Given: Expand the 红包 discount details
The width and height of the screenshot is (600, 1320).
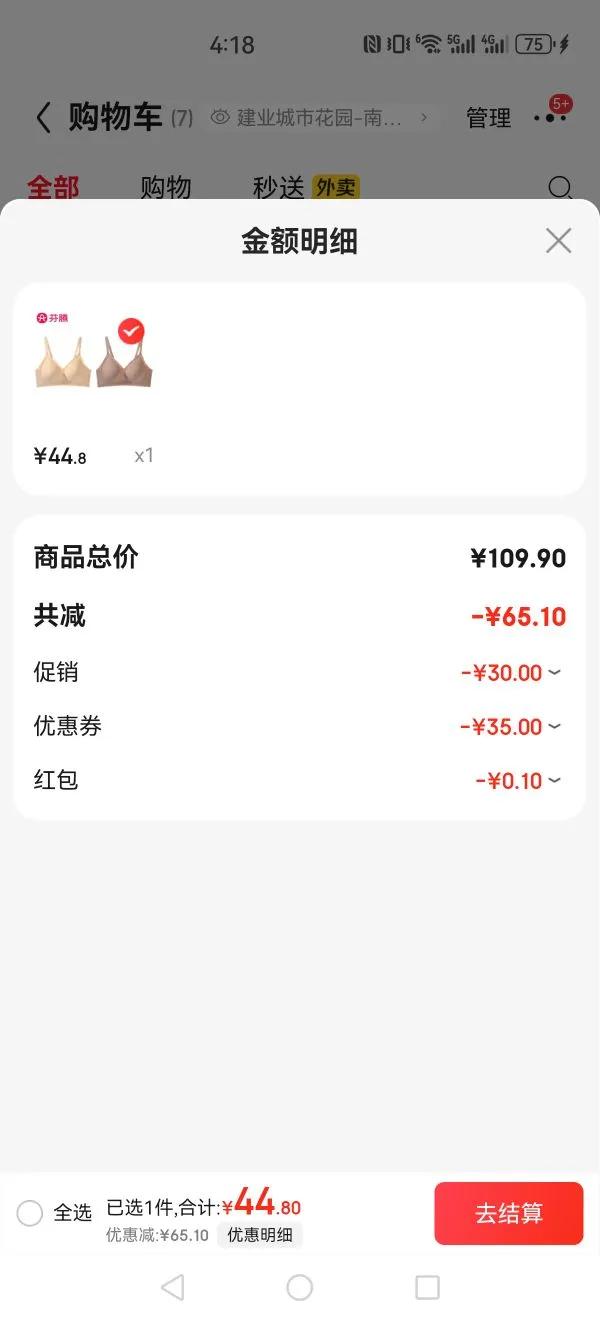Looking at the screenshot, I should coord(554,781).
